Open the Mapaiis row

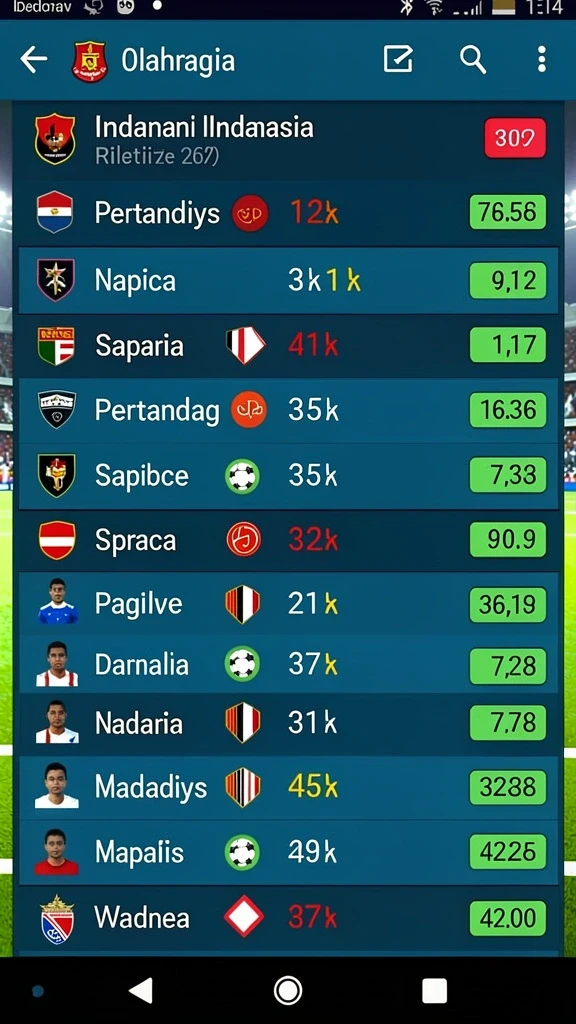[x=288, y=853]
